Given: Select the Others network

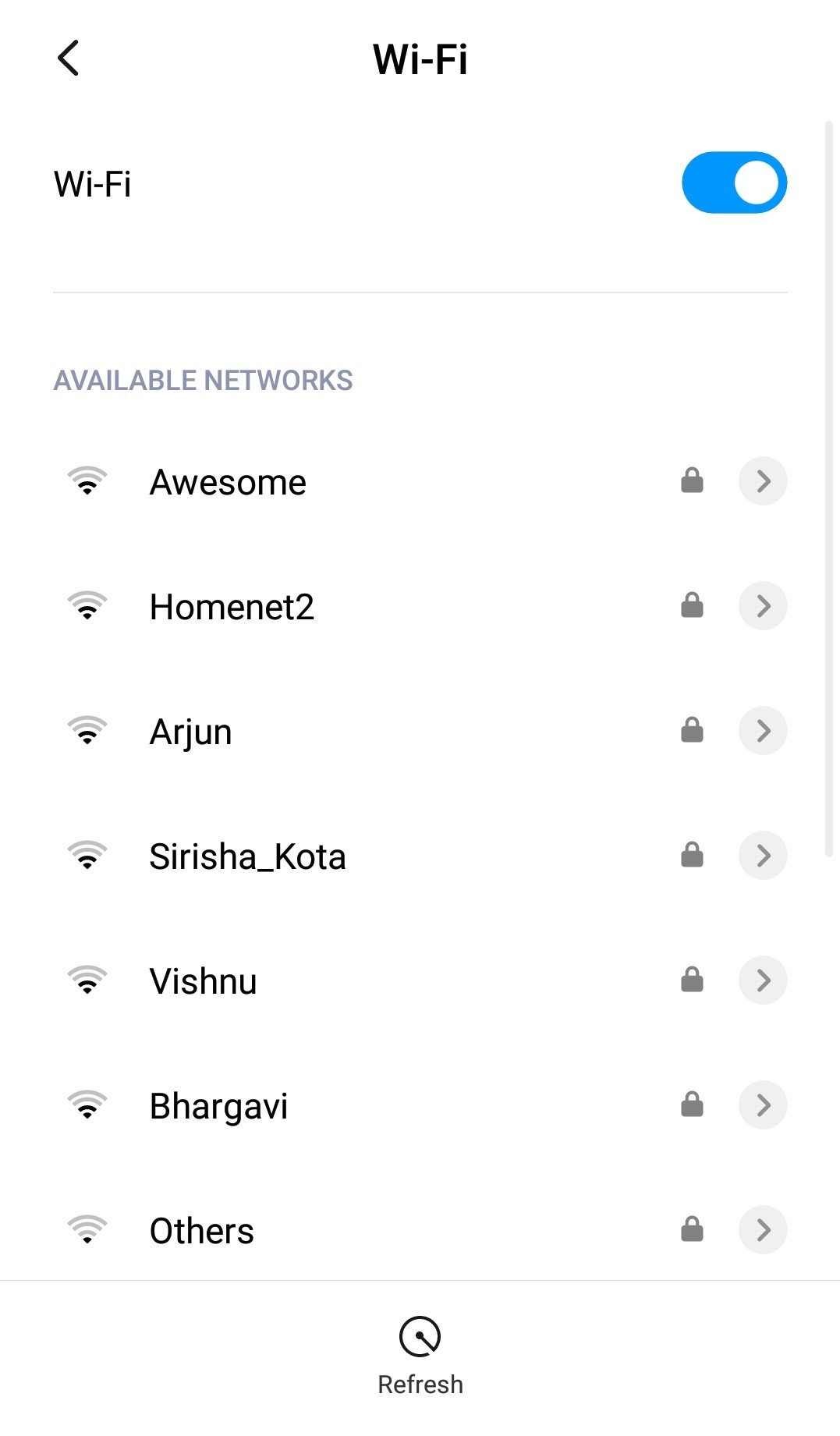Looking at the screenshot, I should (201, 1231).
